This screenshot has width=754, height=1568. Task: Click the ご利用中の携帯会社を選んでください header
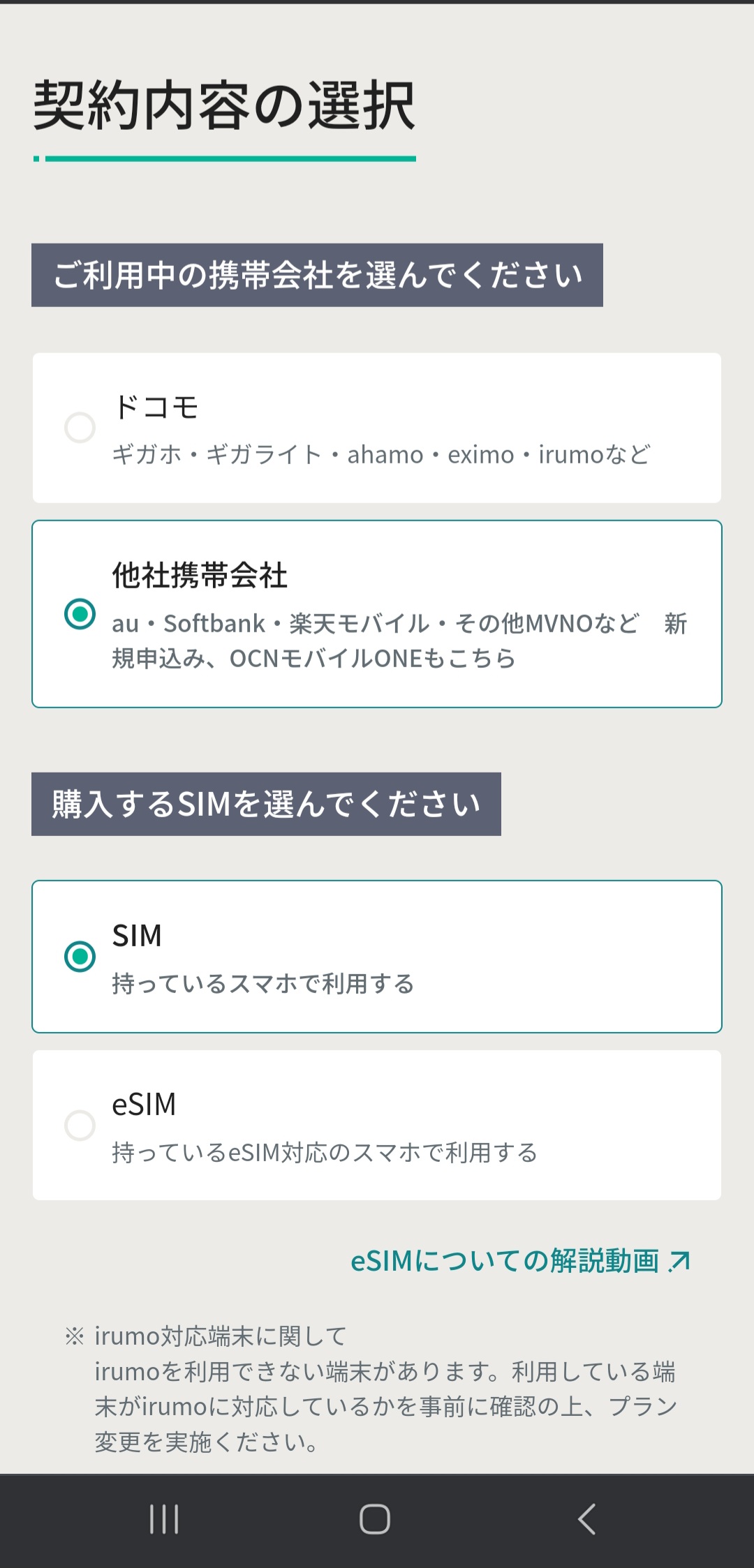318,274
